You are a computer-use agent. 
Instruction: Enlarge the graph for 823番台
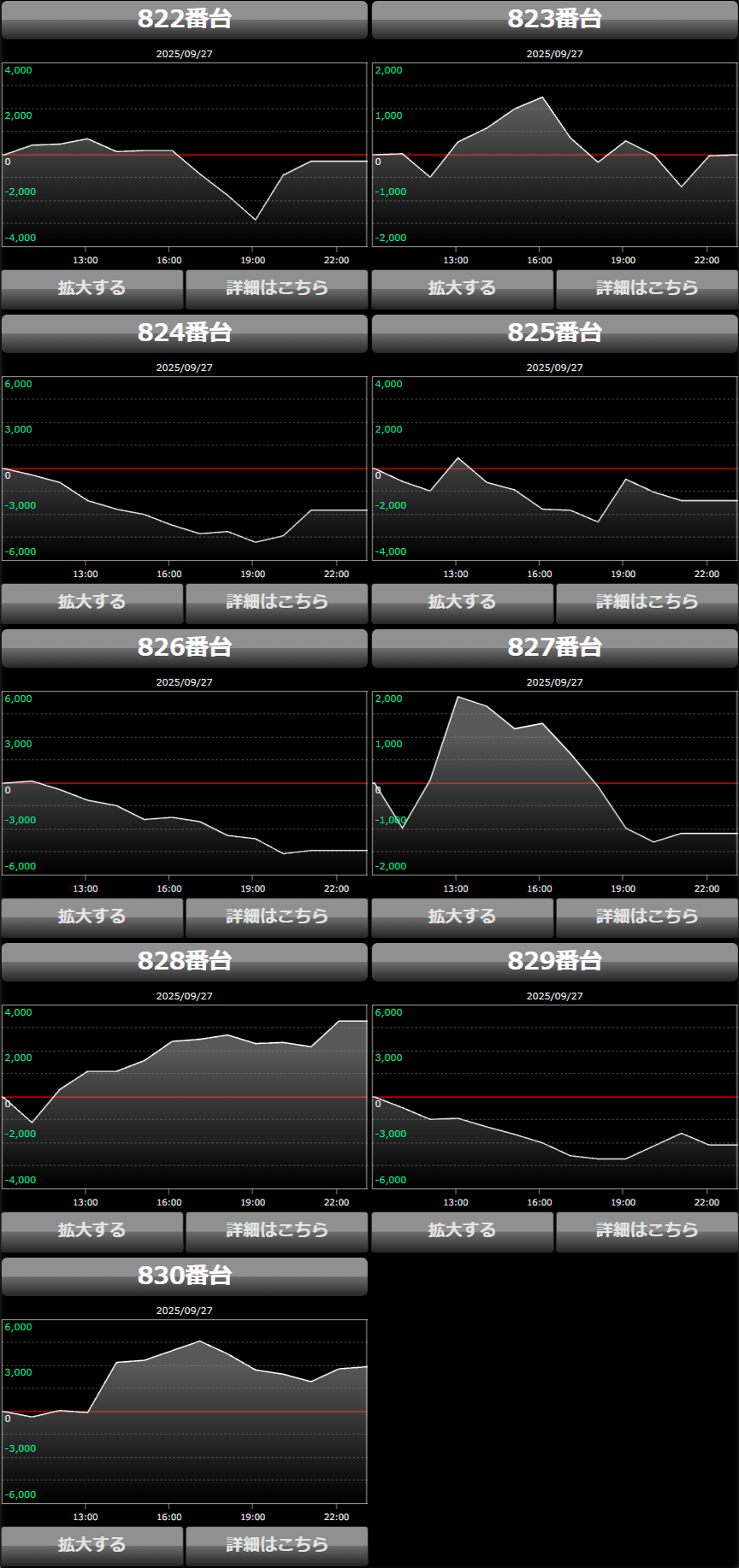tap(463, 289)
